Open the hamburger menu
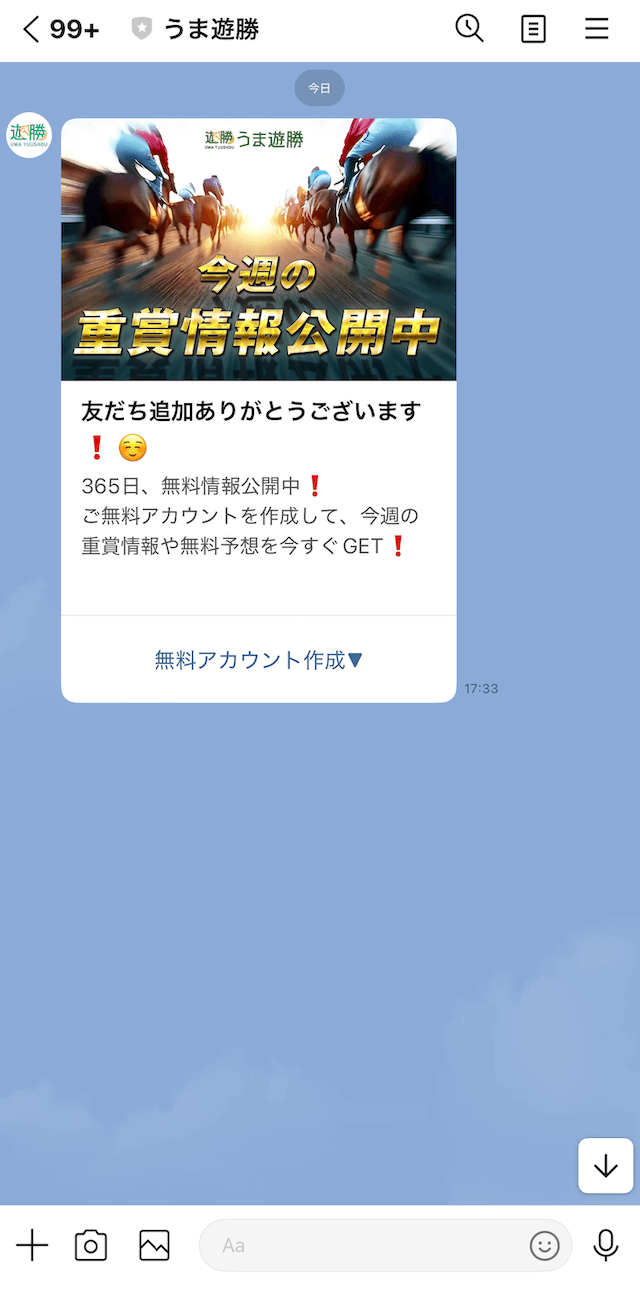Viewport: 640px width, 1299px height. click(597, 29)
